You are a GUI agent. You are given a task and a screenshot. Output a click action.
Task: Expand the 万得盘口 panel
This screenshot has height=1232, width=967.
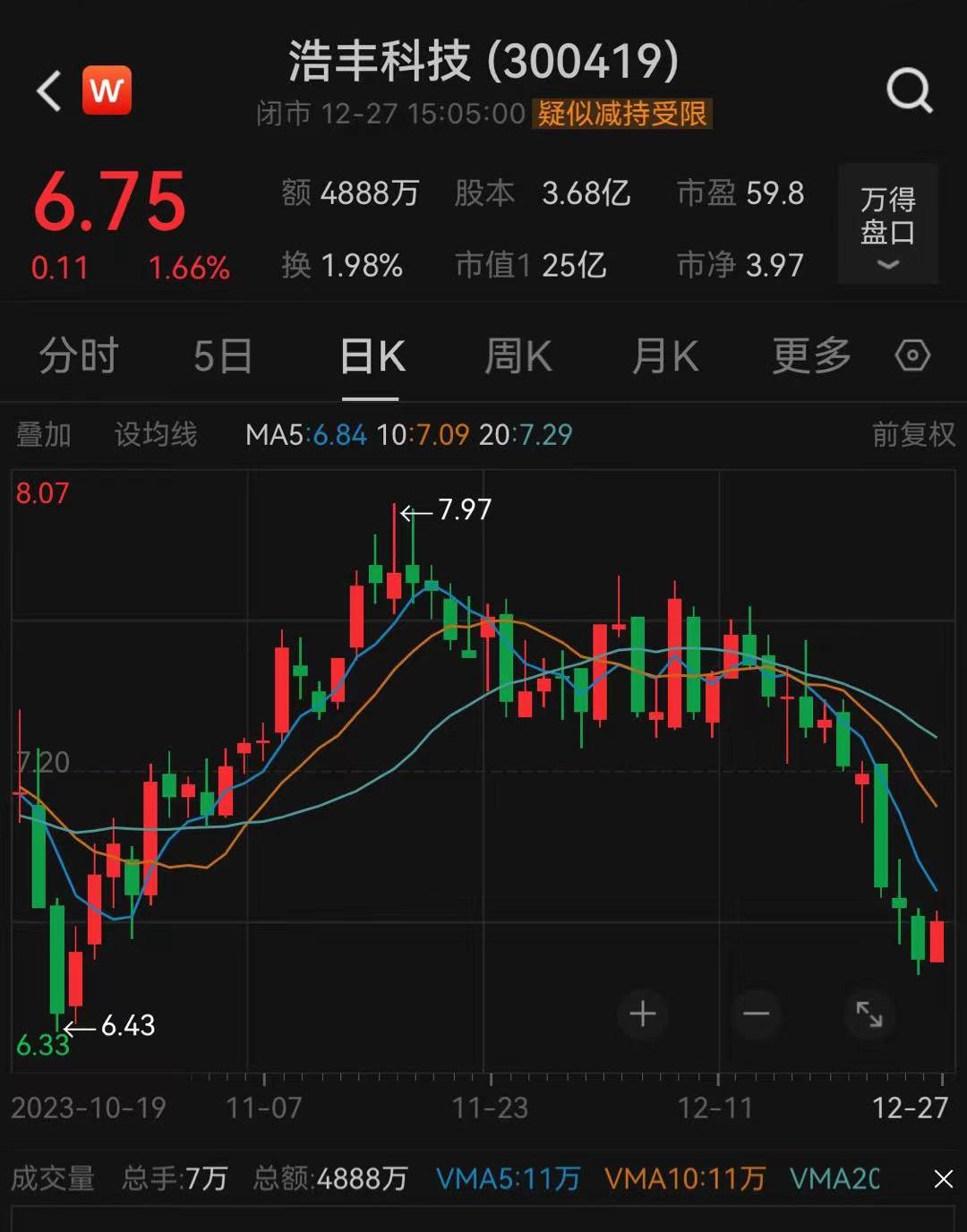click(887, 225)
